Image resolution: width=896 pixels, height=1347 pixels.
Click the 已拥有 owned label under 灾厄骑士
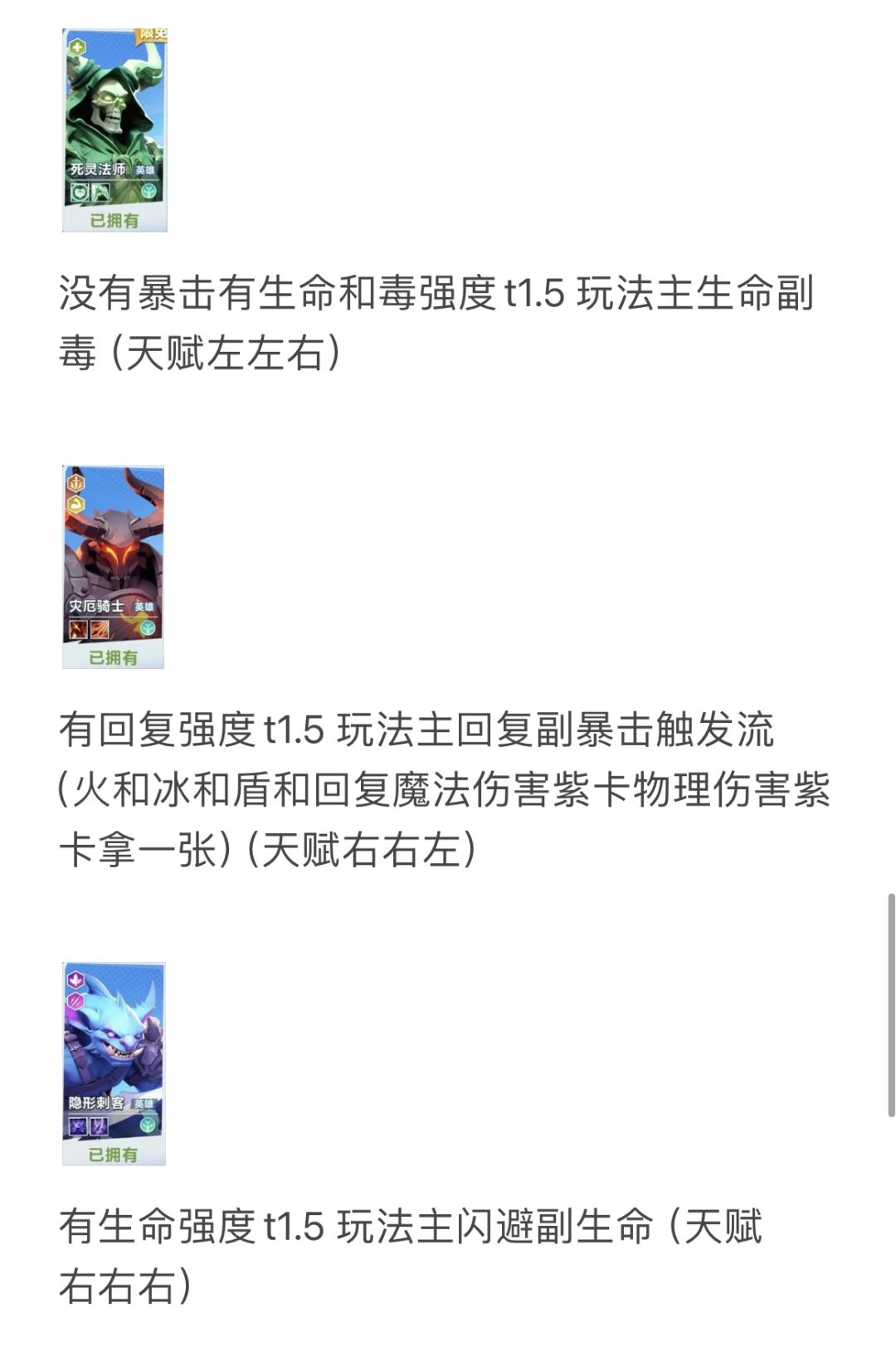113,656
